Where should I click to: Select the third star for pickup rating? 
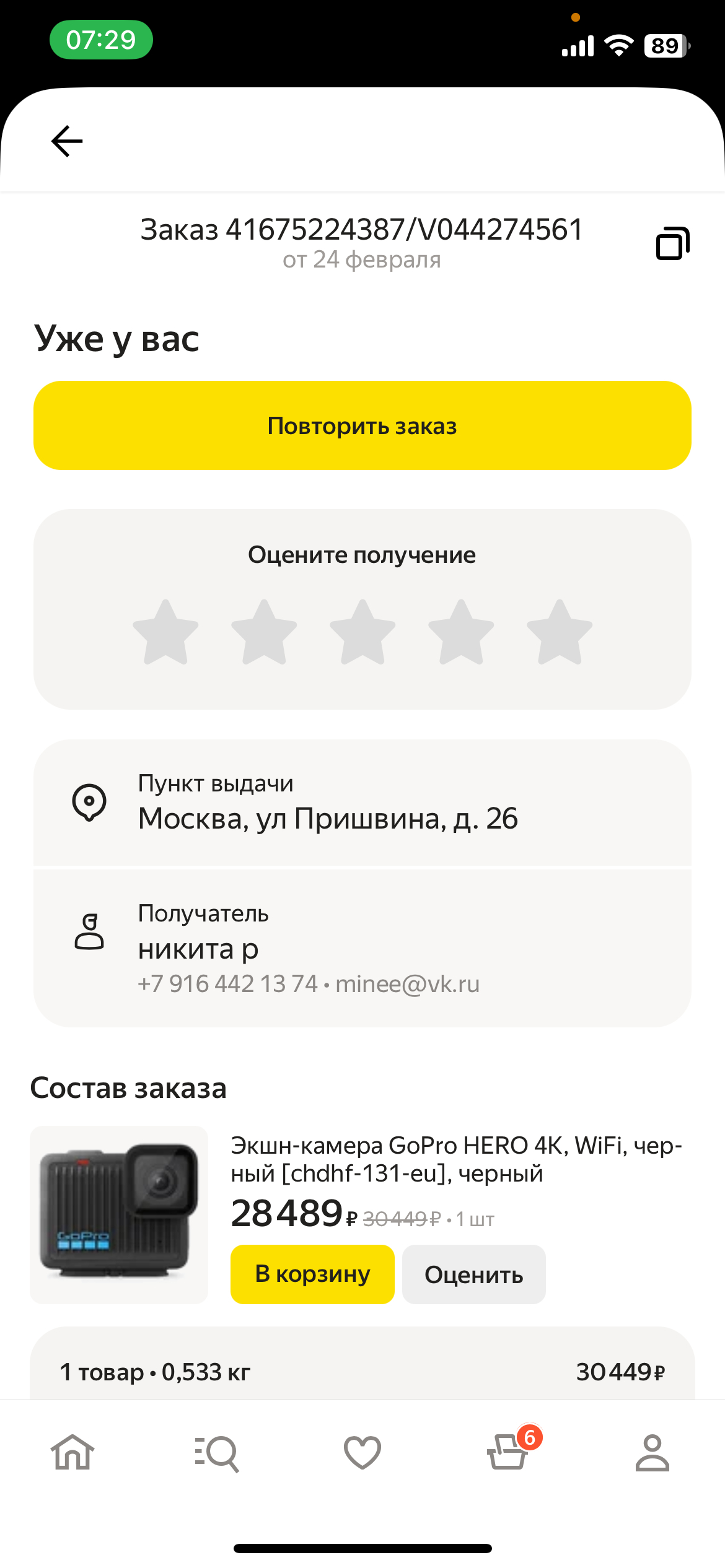[x=362, y=632]
